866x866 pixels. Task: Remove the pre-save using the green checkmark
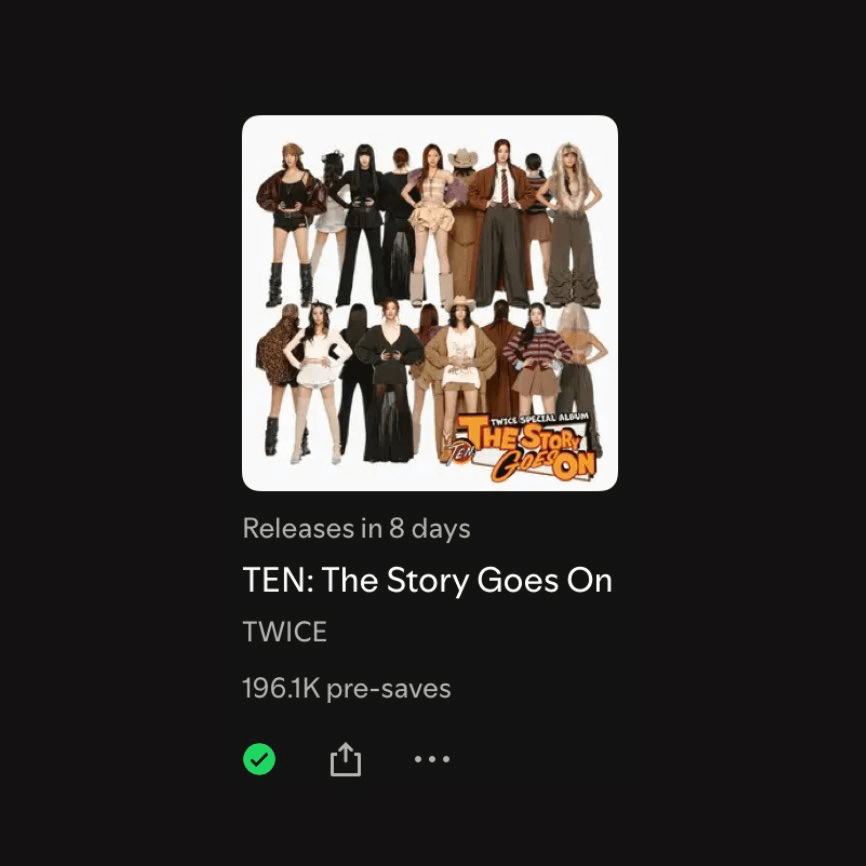click(x=259, y=760)
